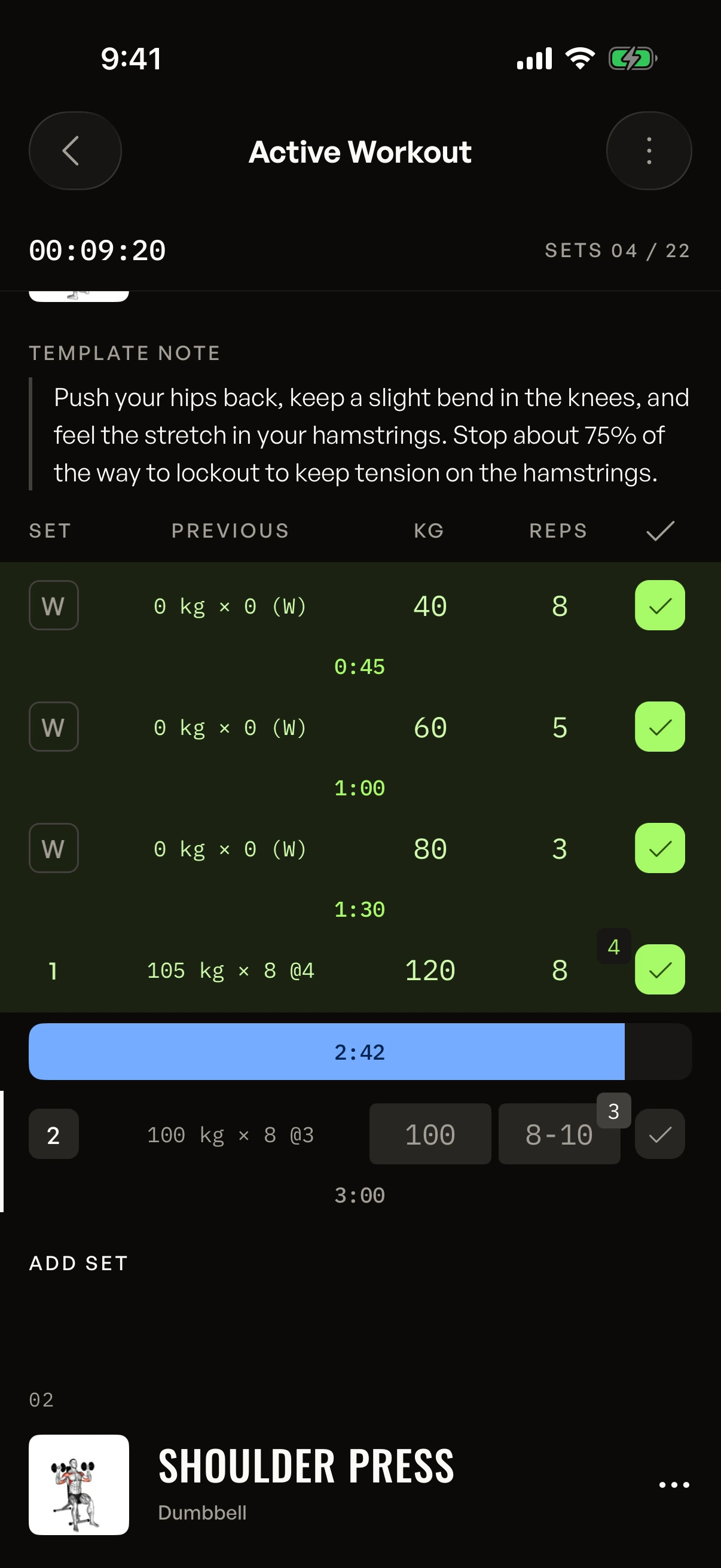The image size is (721, 1568).
Task: Uncheck the 40 kg warm-up set
Action: [x=659, y=605]
